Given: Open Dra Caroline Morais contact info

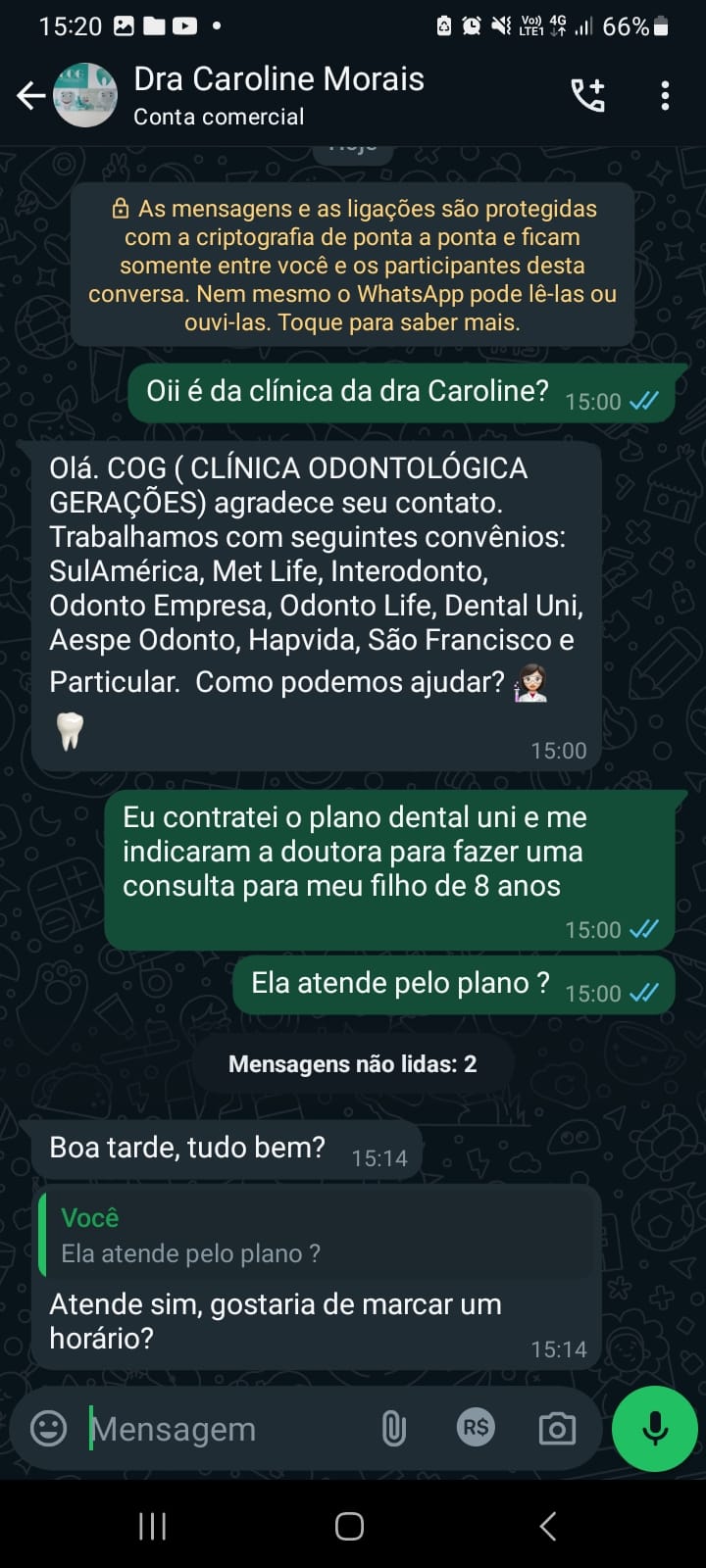Looking at the screenshot, I should point(278,95).
